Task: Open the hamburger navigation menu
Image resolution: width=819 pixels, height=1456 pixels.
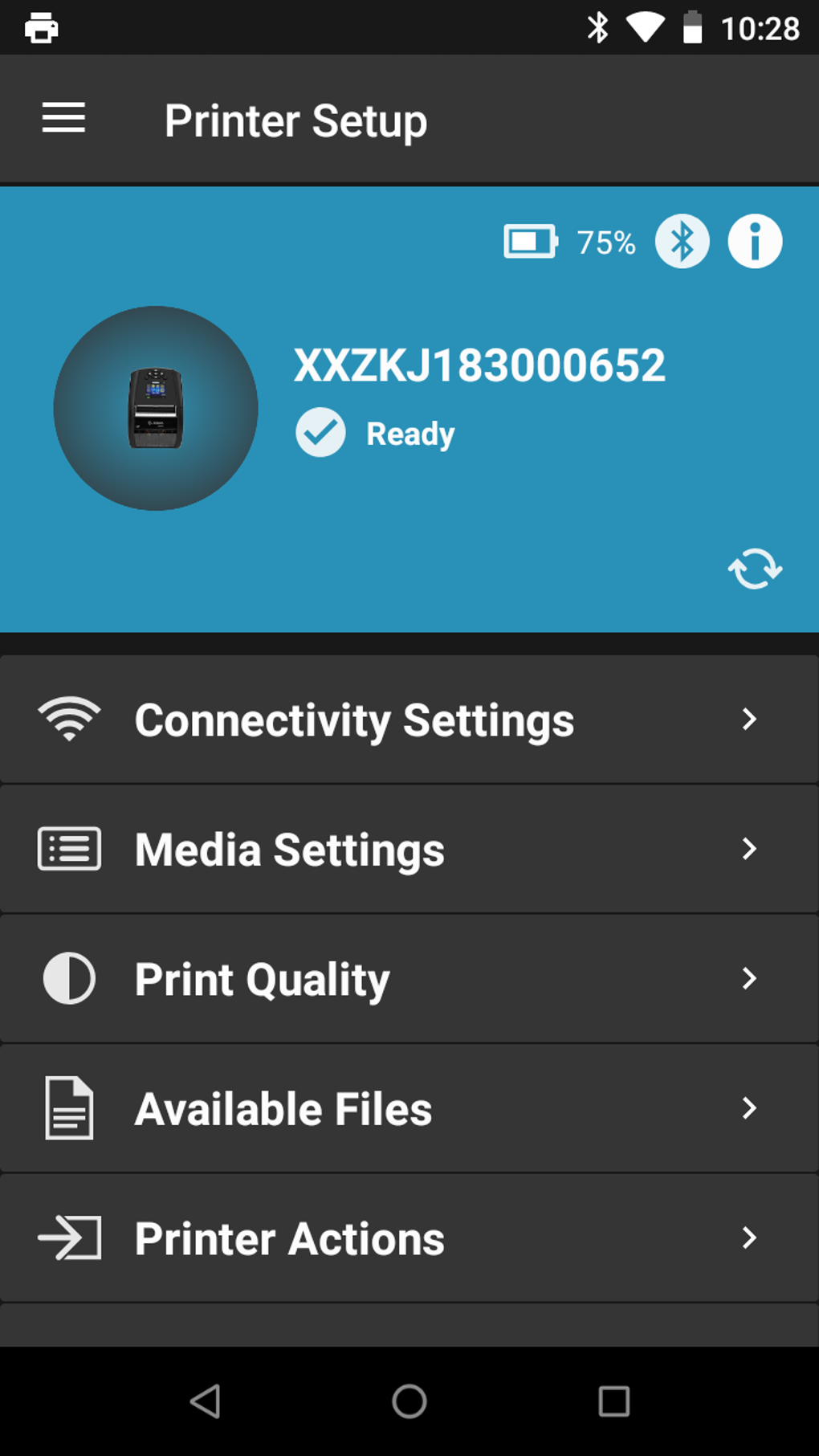Action: click(63, 119)
